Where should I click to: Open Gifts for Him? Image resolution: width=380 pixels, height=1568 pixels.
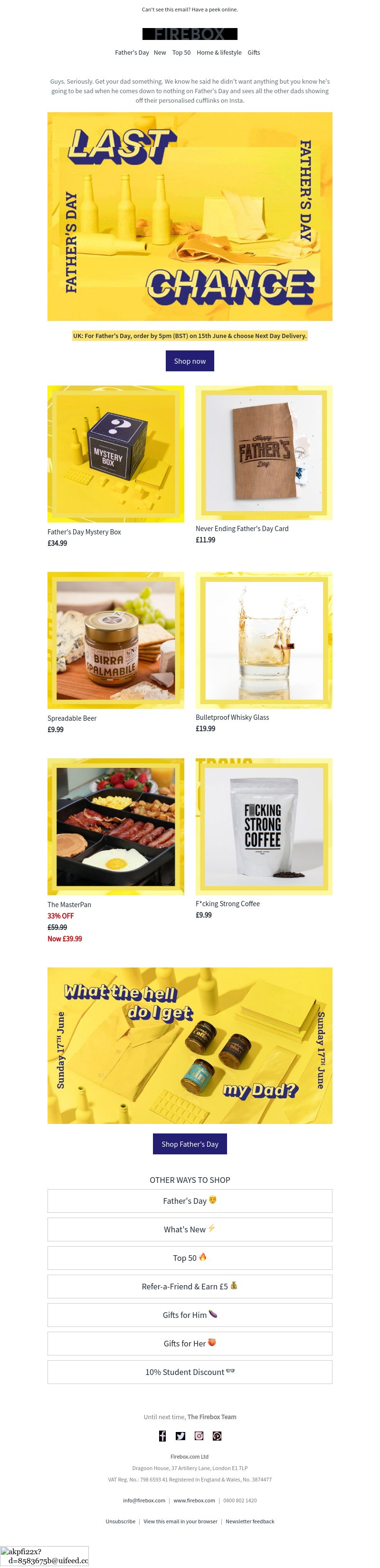click(x=190, y=1315)
